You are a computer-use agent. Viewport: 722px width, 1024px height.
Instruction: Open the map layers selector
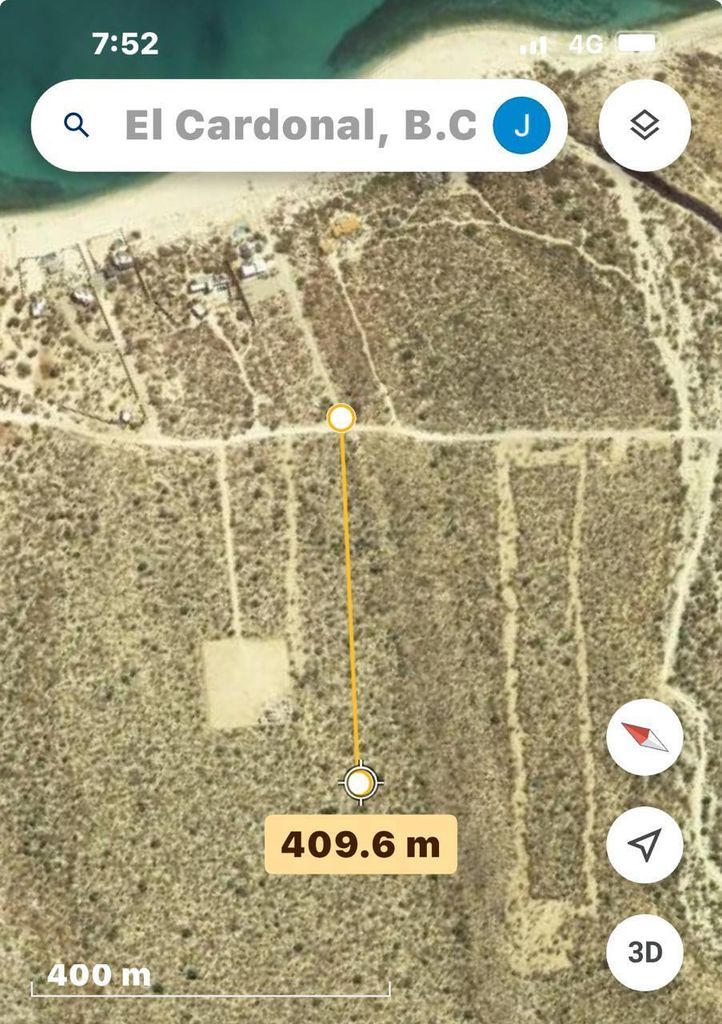(x=645, y=126)
